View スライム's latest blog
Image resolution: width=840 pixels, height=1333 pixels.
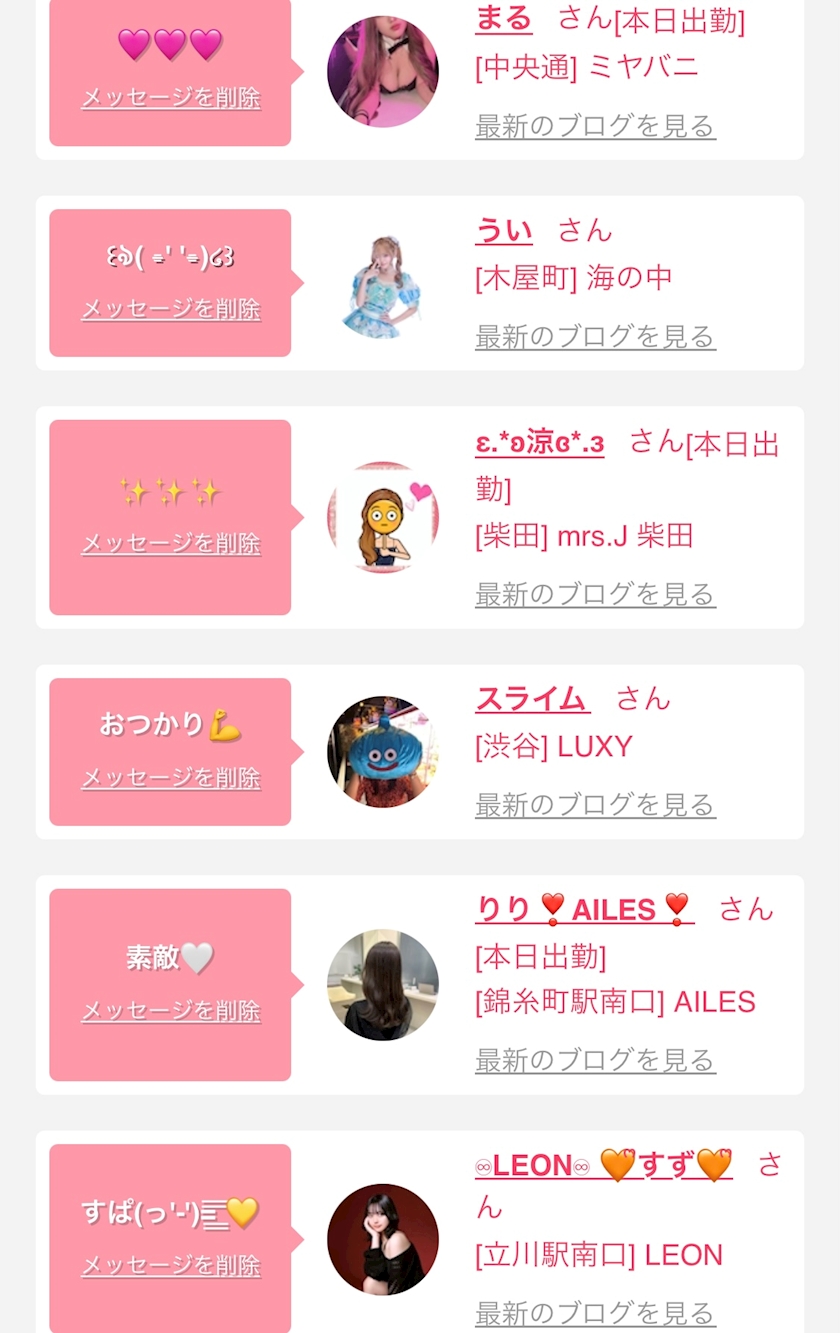(595, 805)
